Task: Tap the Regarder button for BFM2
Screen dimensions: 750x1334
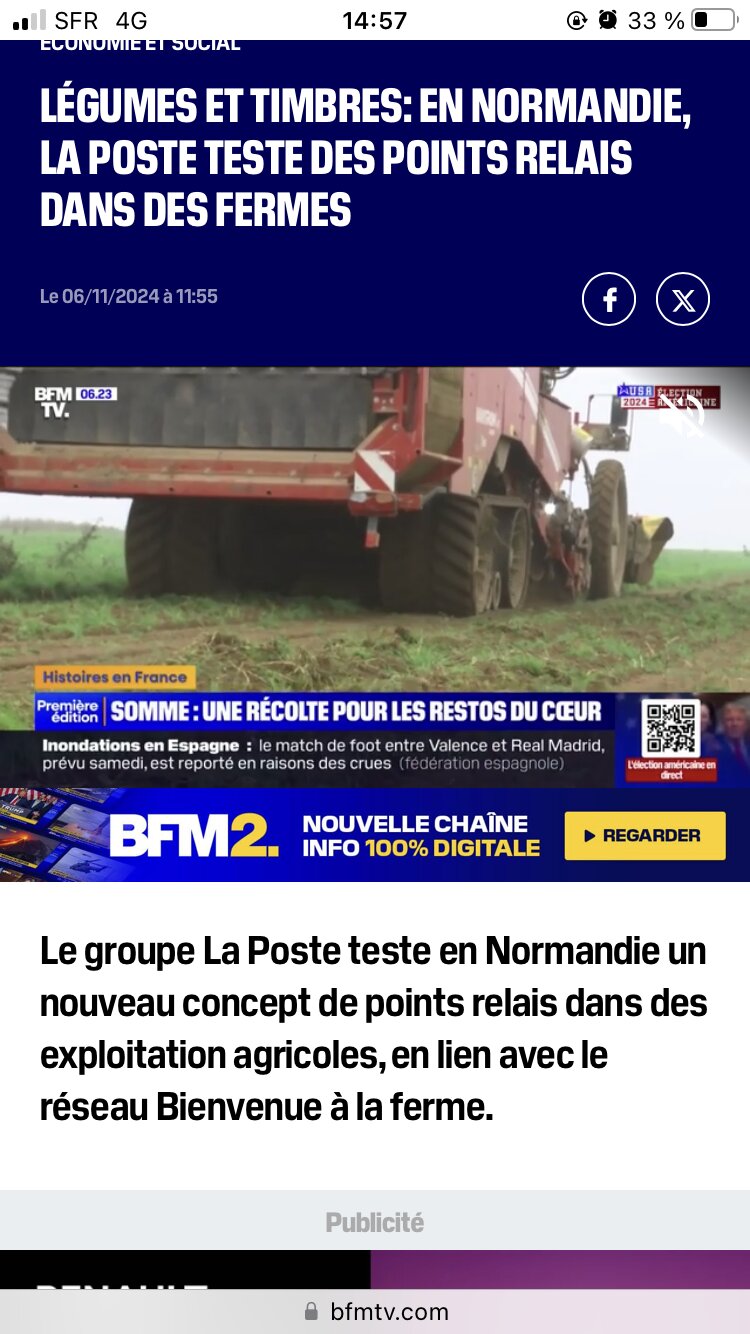Action: tap(645, 835)
